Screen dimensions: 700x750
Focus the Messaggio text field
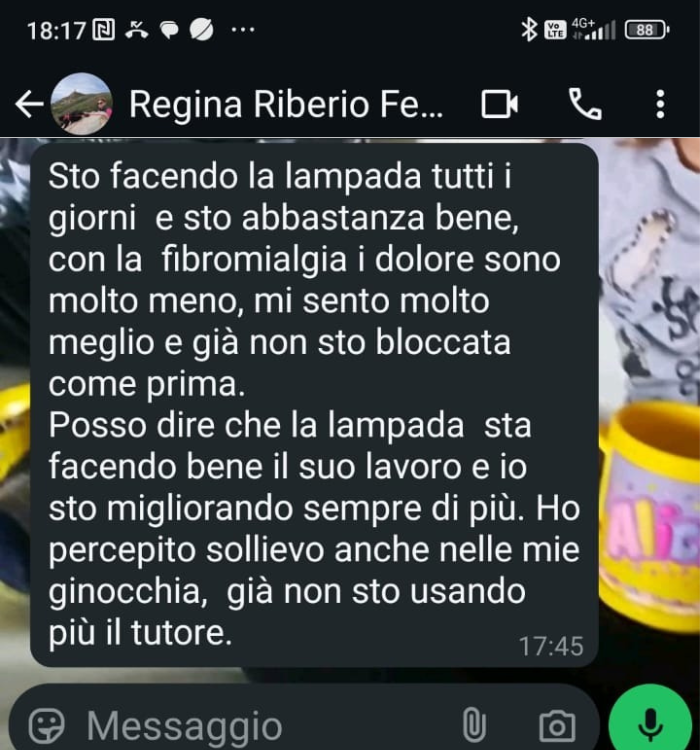pos(250,724)
